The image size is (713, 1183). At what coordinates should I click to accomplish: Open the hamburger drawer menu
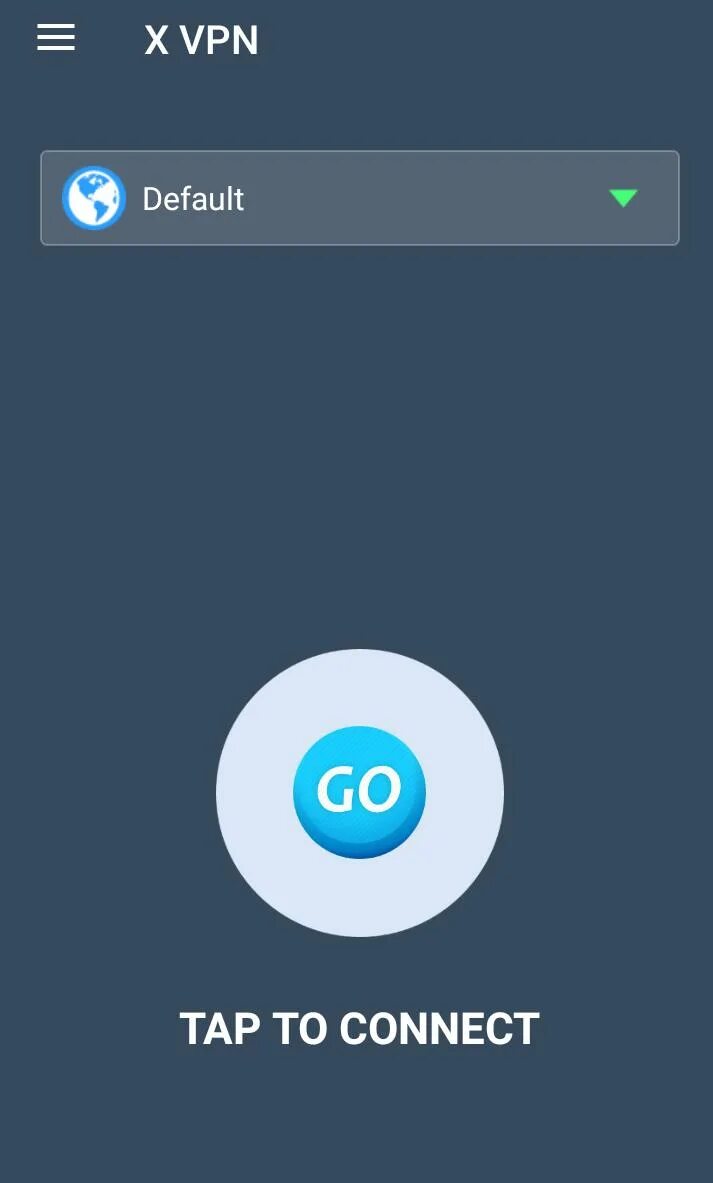[x=56, y=37]
